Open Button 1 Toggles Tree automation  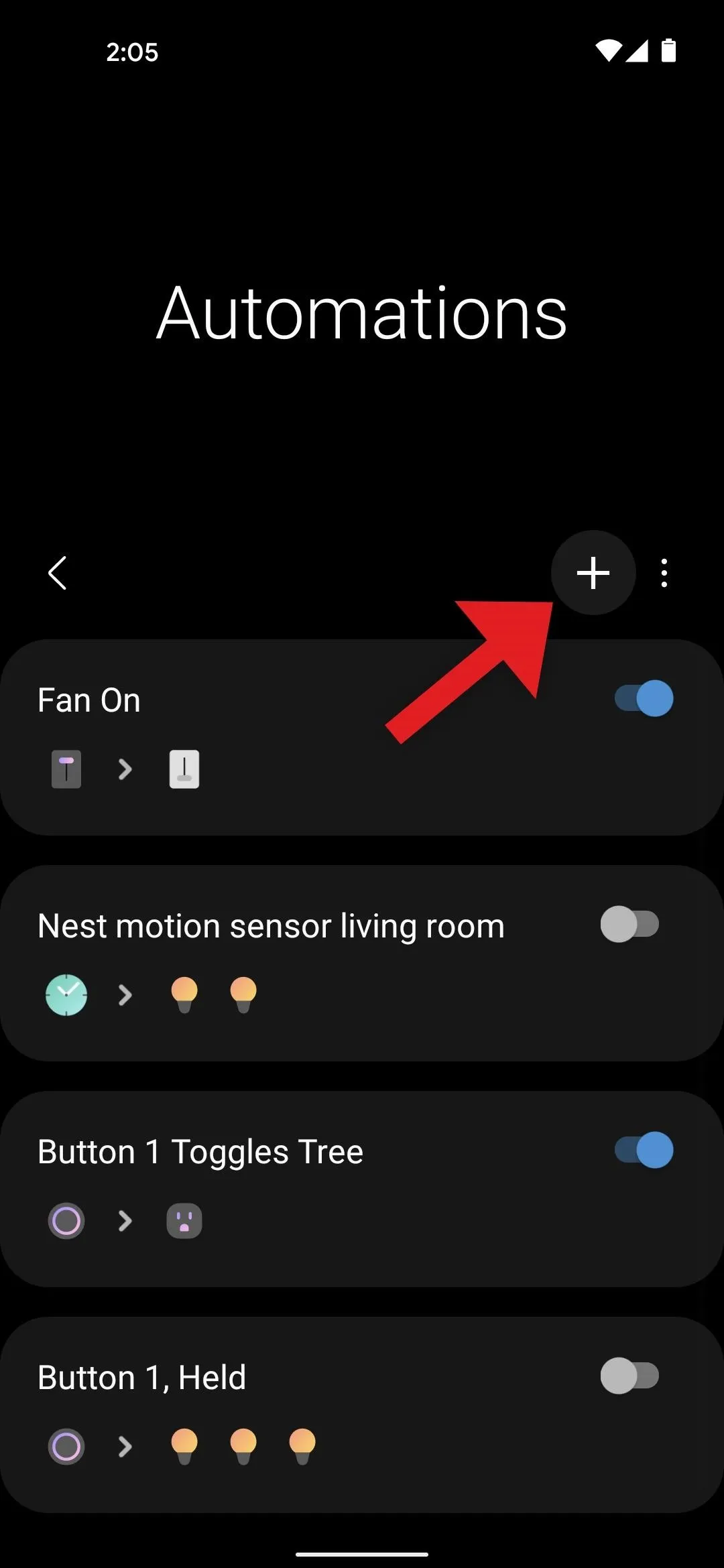tap(362, 1189)
